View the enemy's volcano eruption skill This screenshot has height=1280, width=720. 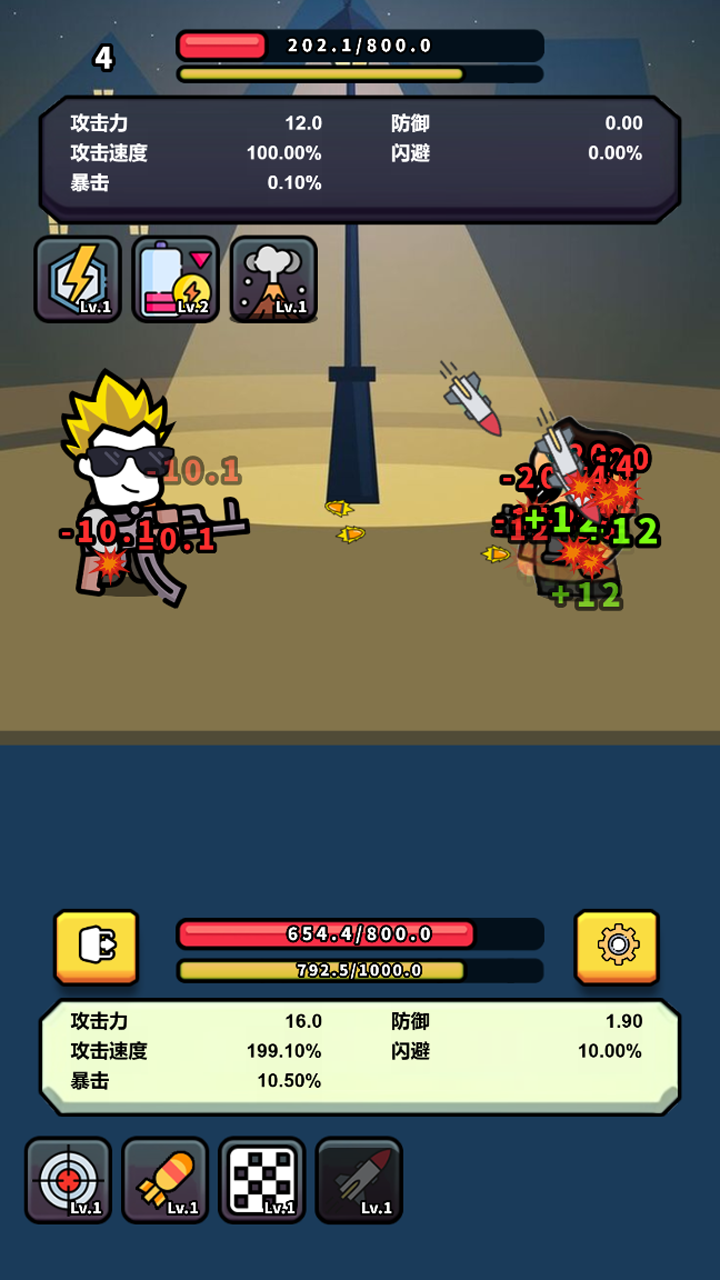[274, 279]
